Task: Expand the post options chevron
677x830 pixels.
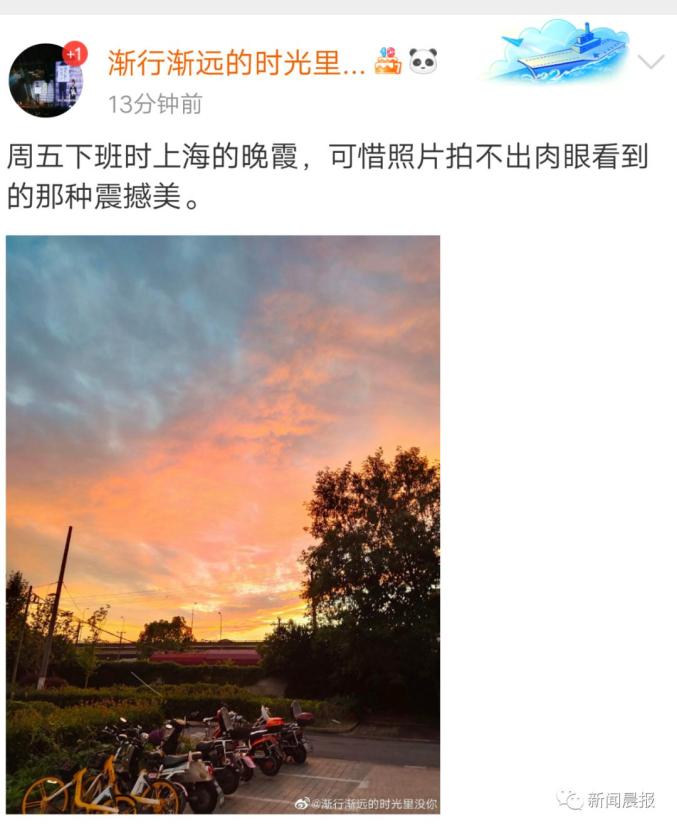Action: tap(650, 63)
